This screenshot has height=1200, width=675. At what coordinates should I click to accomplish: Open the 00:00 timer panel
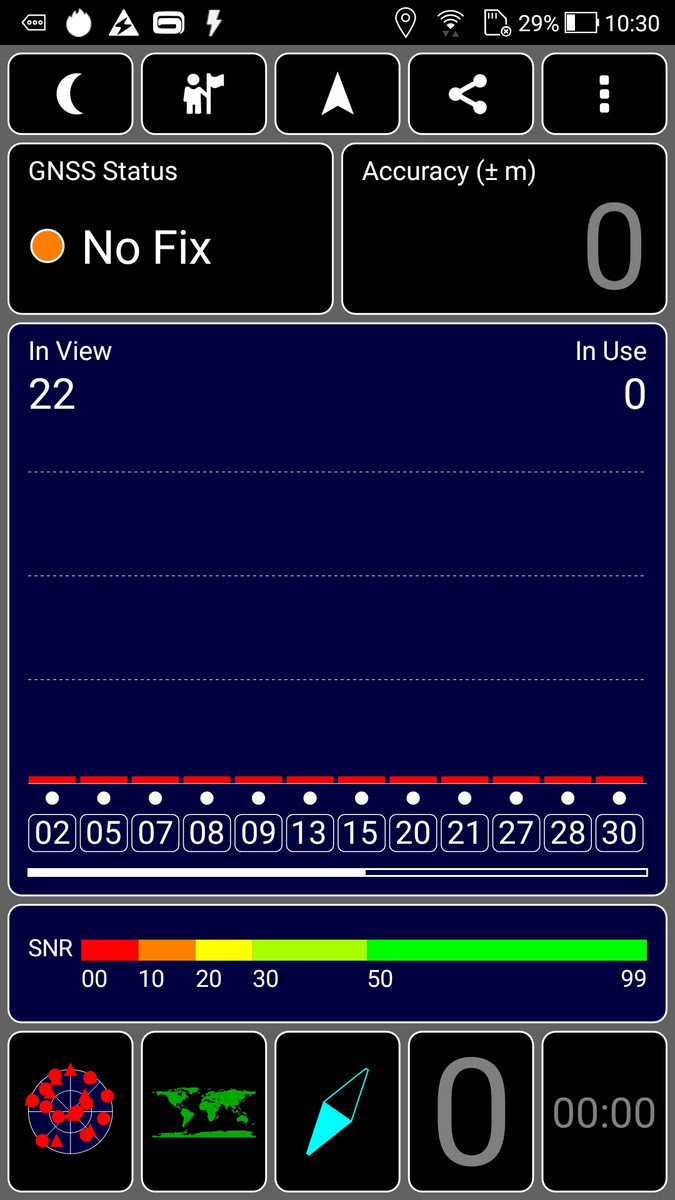click(x=604, y=1112)
